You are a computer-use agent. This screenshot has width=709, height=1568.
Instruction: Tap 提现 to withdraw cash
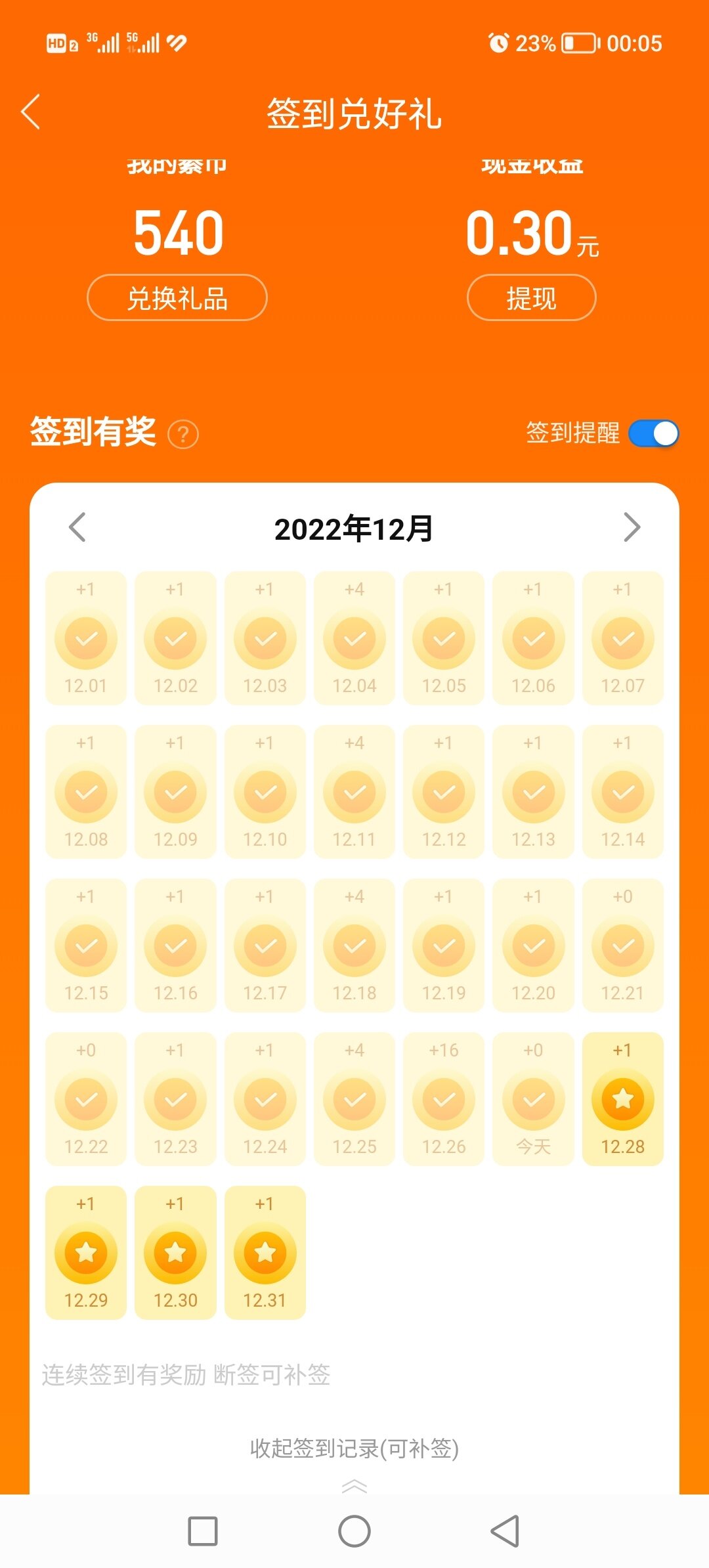[532, 298]
